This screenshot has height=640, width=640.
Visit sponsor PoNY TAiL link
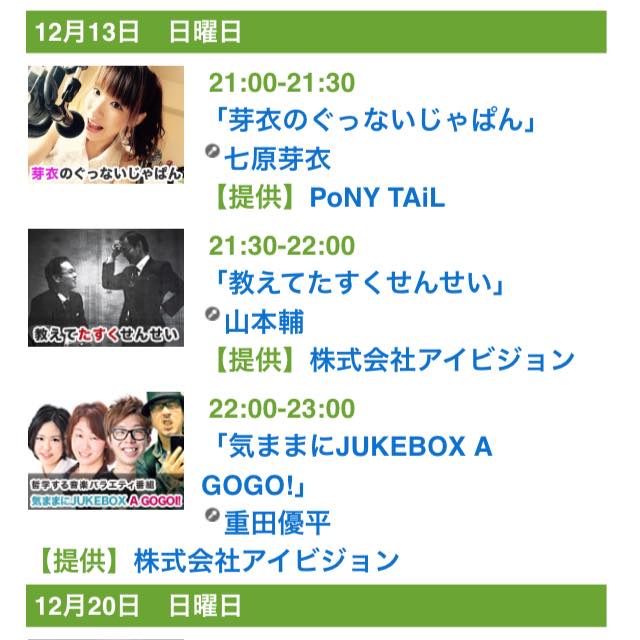(x=377, y=196)
